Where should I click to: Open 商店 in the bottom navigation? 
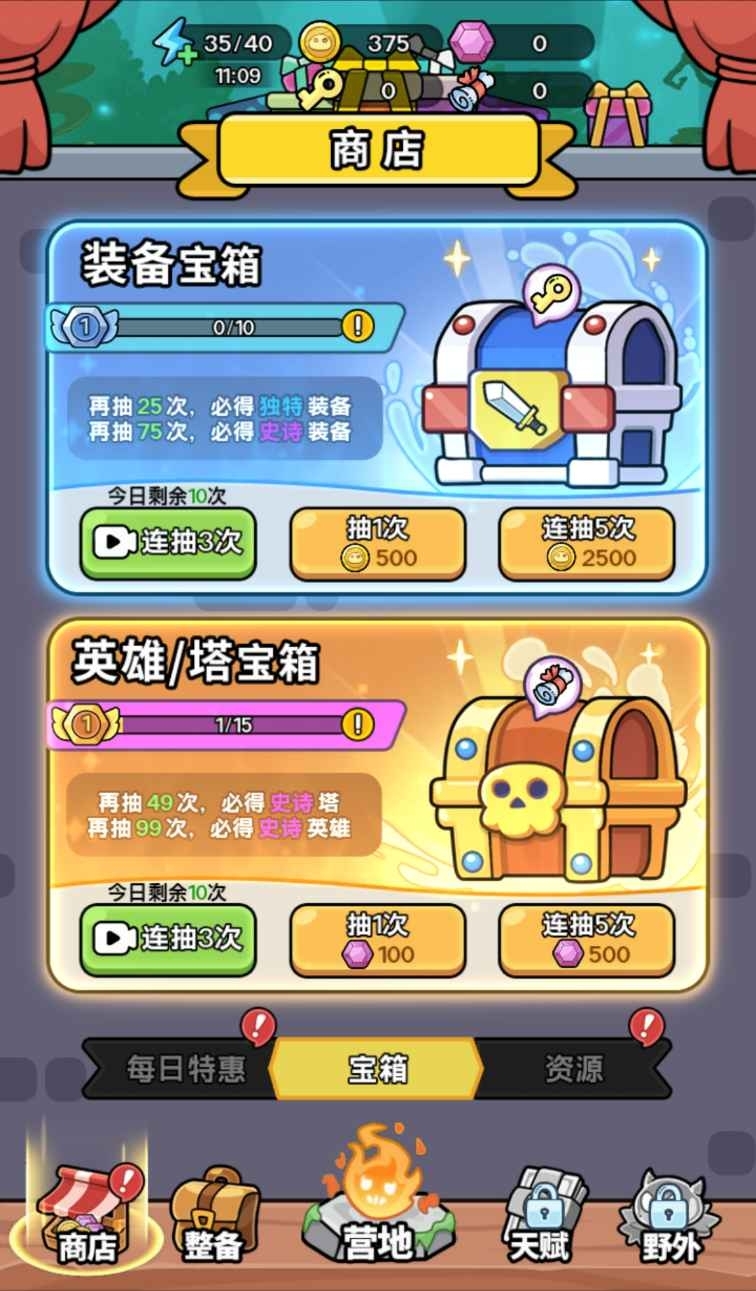[88, 1217]
